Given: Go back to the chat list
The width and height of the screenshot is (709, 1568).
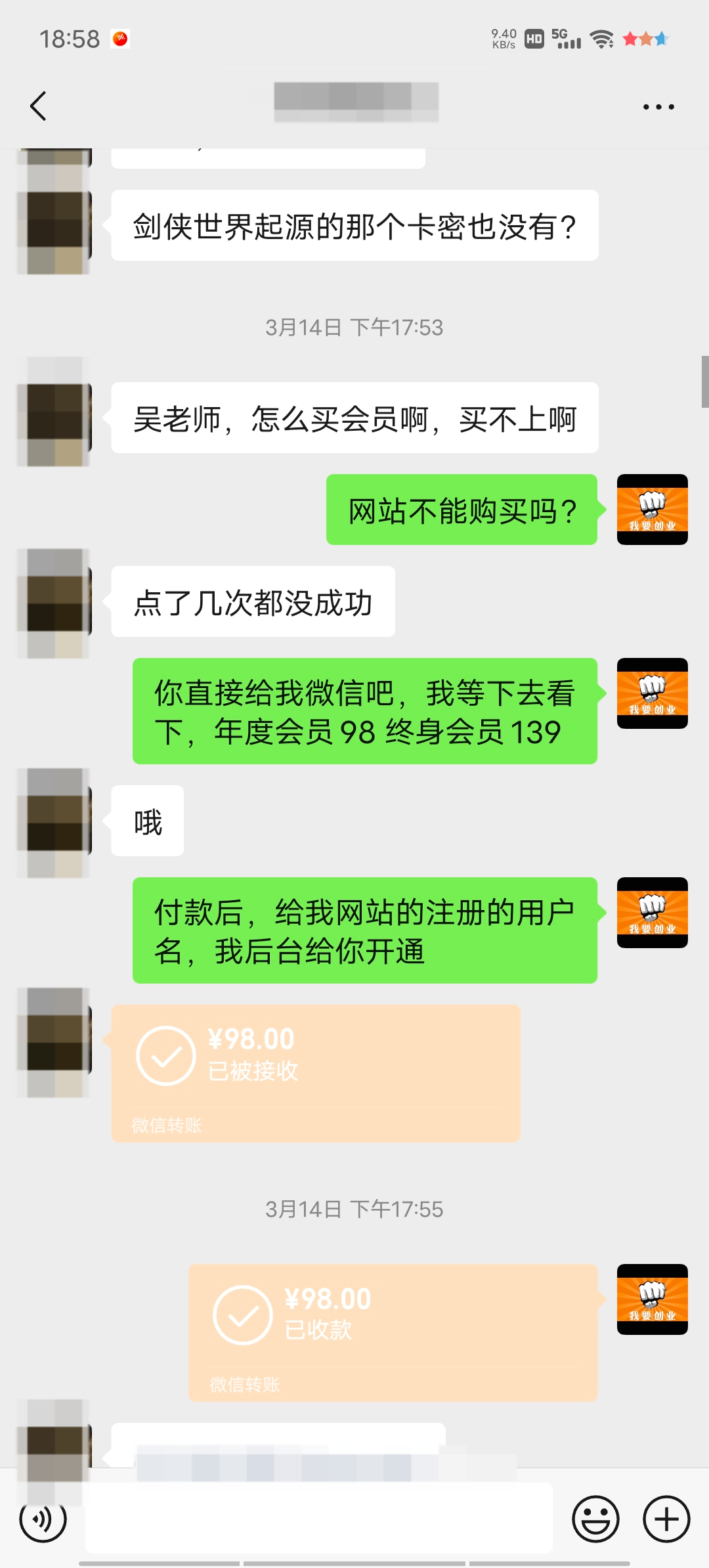Looking at the screenshot, I should (39, 106).
